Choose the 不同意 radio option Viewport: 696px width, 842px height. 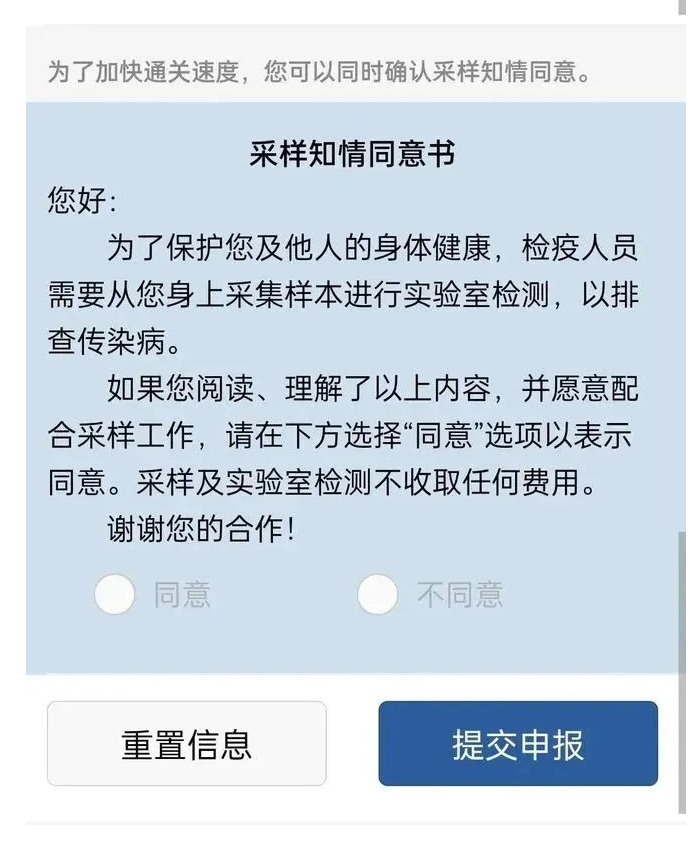378,595
